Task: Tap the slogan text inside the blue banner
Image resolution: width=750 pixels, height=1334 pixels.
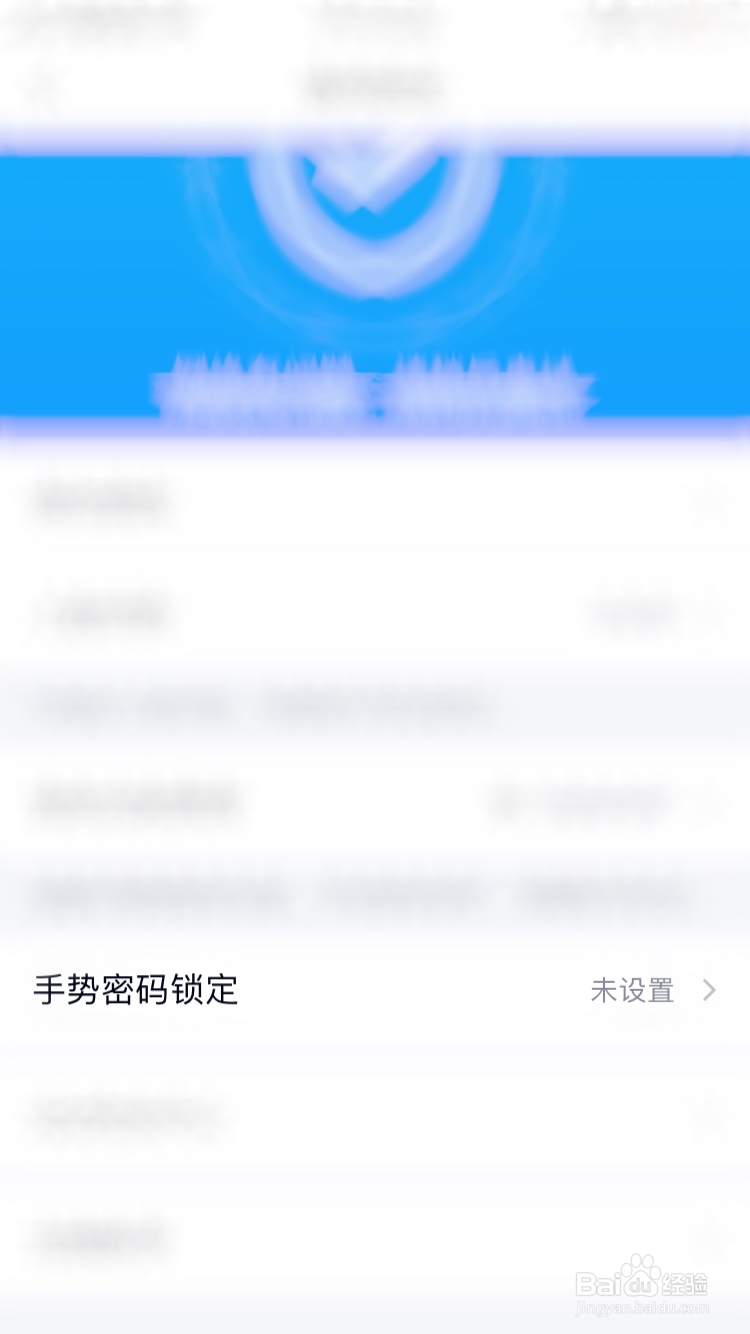Action: click(375, 390)
